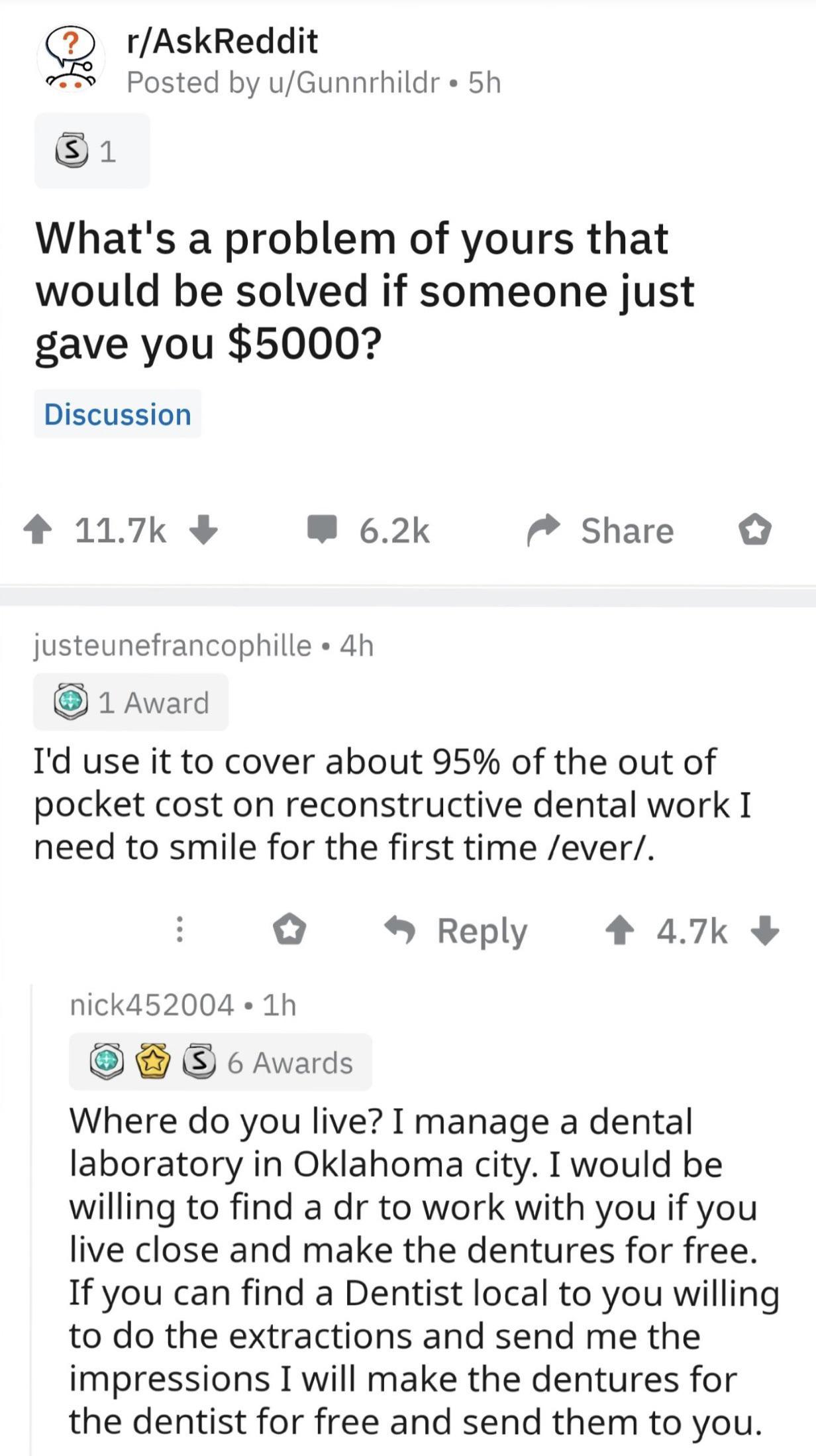The width and height of the screenshot is (816, 1456).
Task: Downvote the $5000 question post
Action: pyautogui.click(x=203, y=531)
